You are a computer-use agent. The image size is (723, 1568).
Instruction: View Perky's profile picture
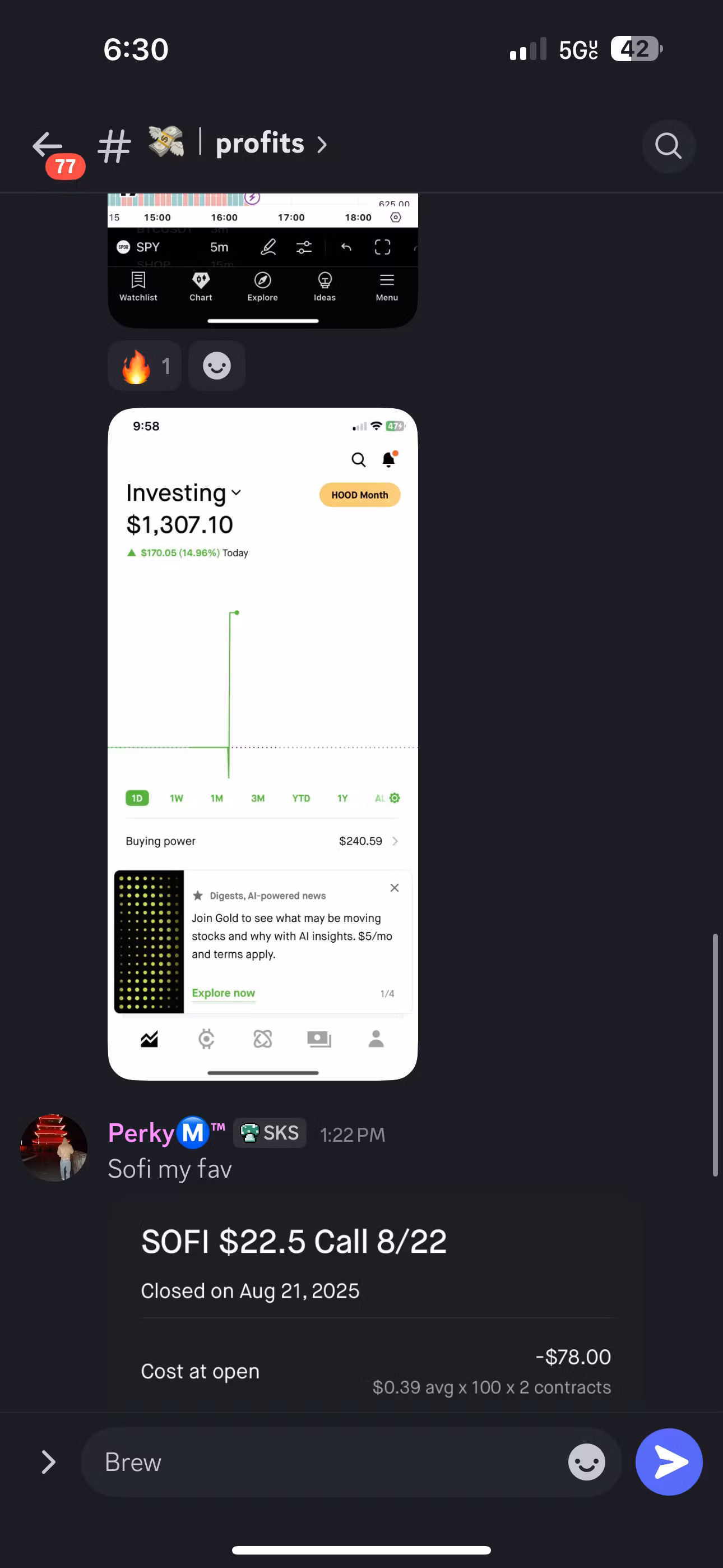tap(54, 1147)
